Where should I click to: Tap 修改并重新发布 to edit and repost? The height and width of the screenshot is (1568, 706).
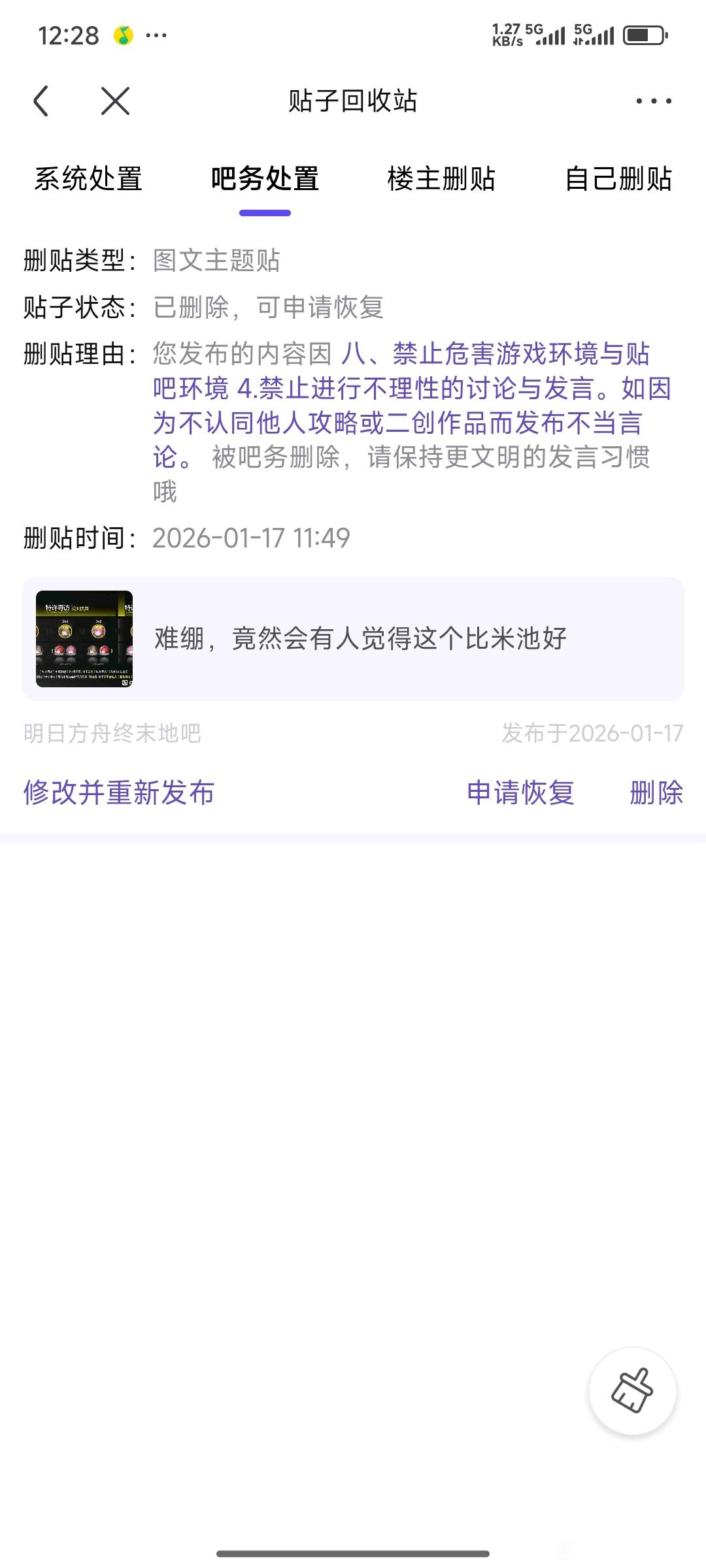119,792
